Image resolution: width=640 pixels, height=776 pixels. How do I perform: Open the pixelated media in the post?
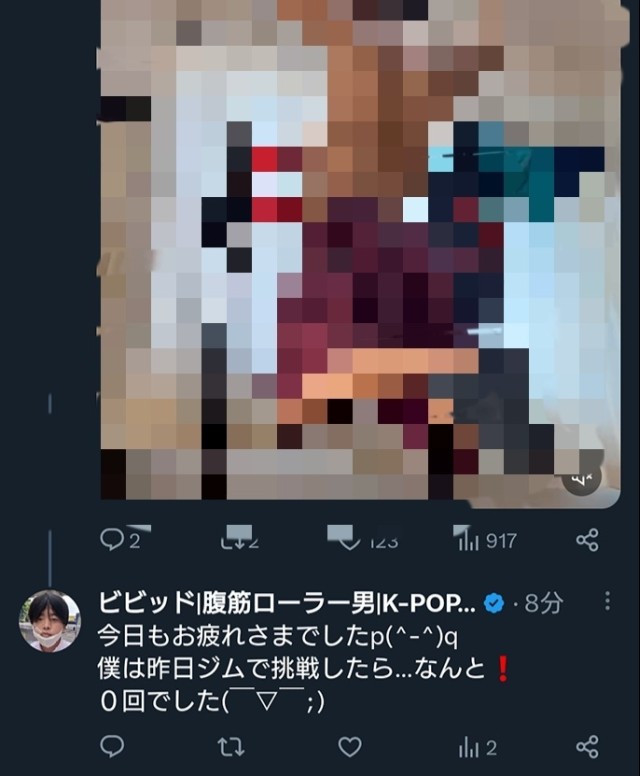pyautogui.click(x=352, y=250)
